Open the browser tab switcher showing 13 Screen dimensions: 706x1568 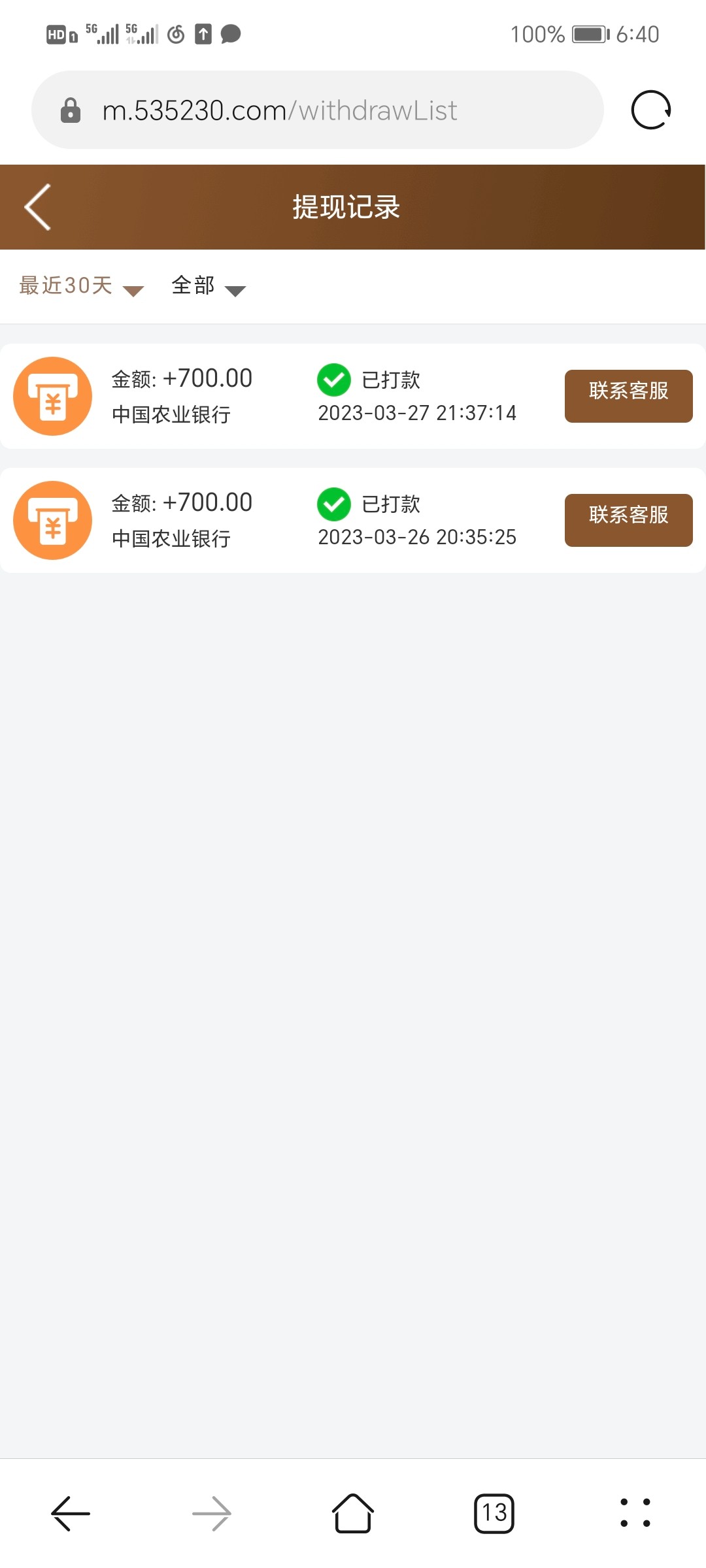point(494,1513)
